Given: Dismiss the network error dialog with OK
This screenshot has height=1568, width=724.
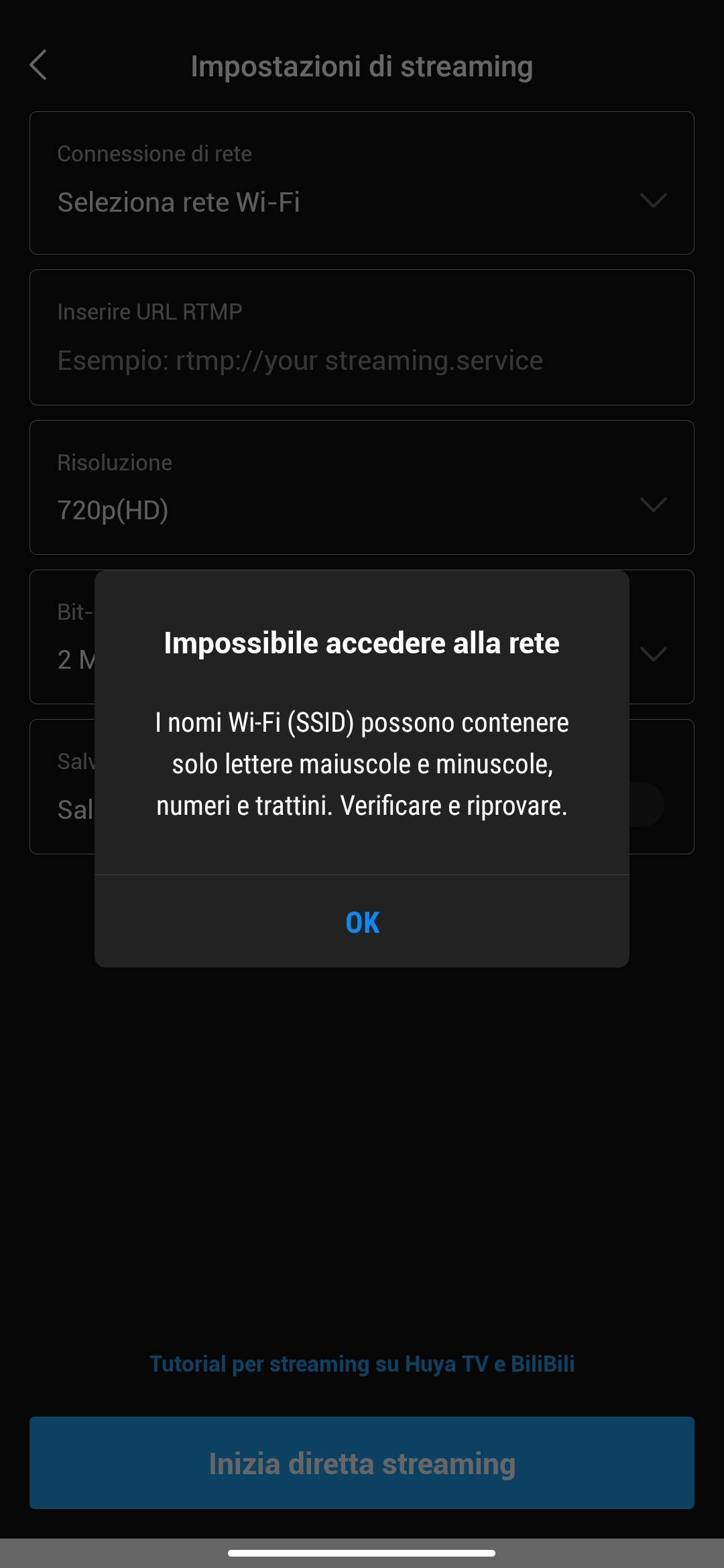Looking at the screenshot, I should (362, 922).
